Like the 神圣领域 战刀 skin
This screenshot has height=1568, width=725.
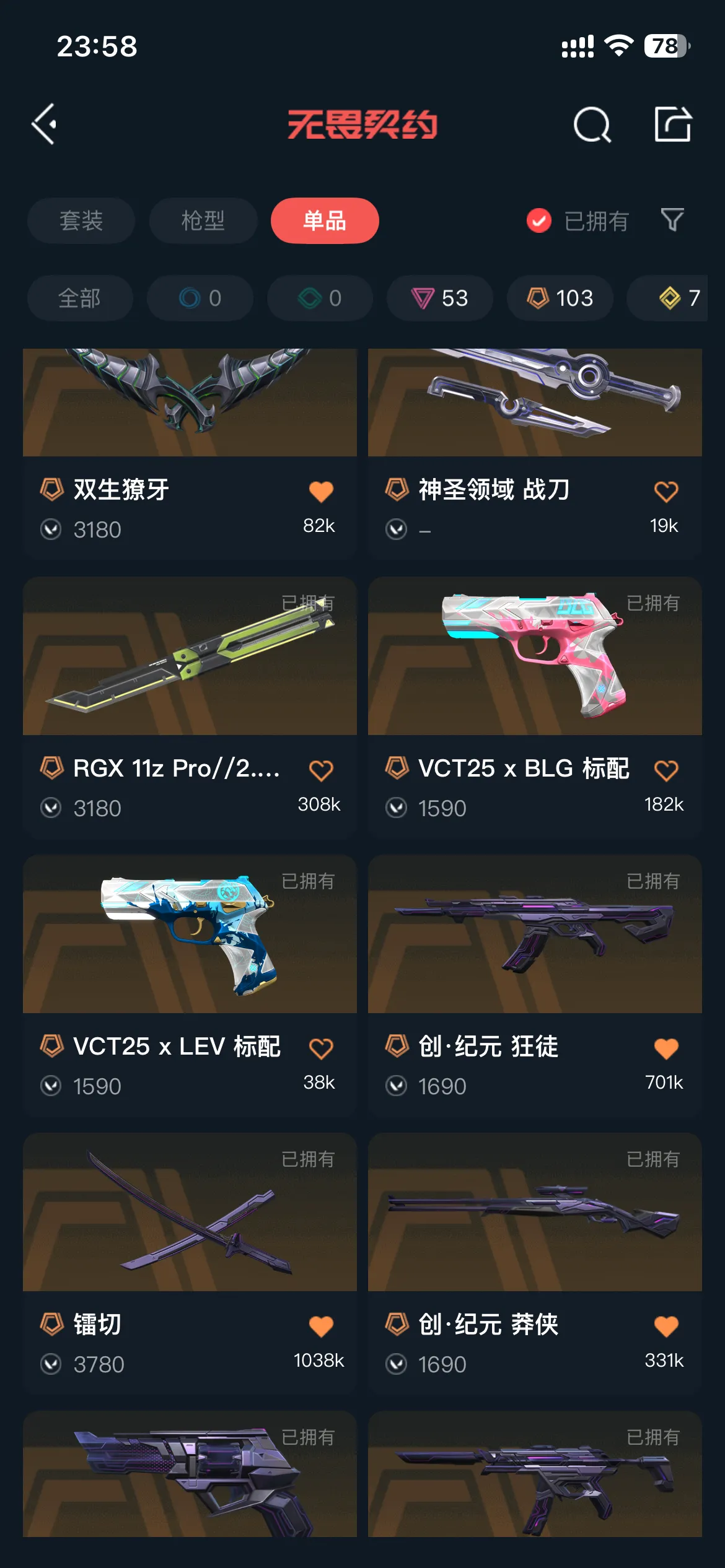[666, 492]
